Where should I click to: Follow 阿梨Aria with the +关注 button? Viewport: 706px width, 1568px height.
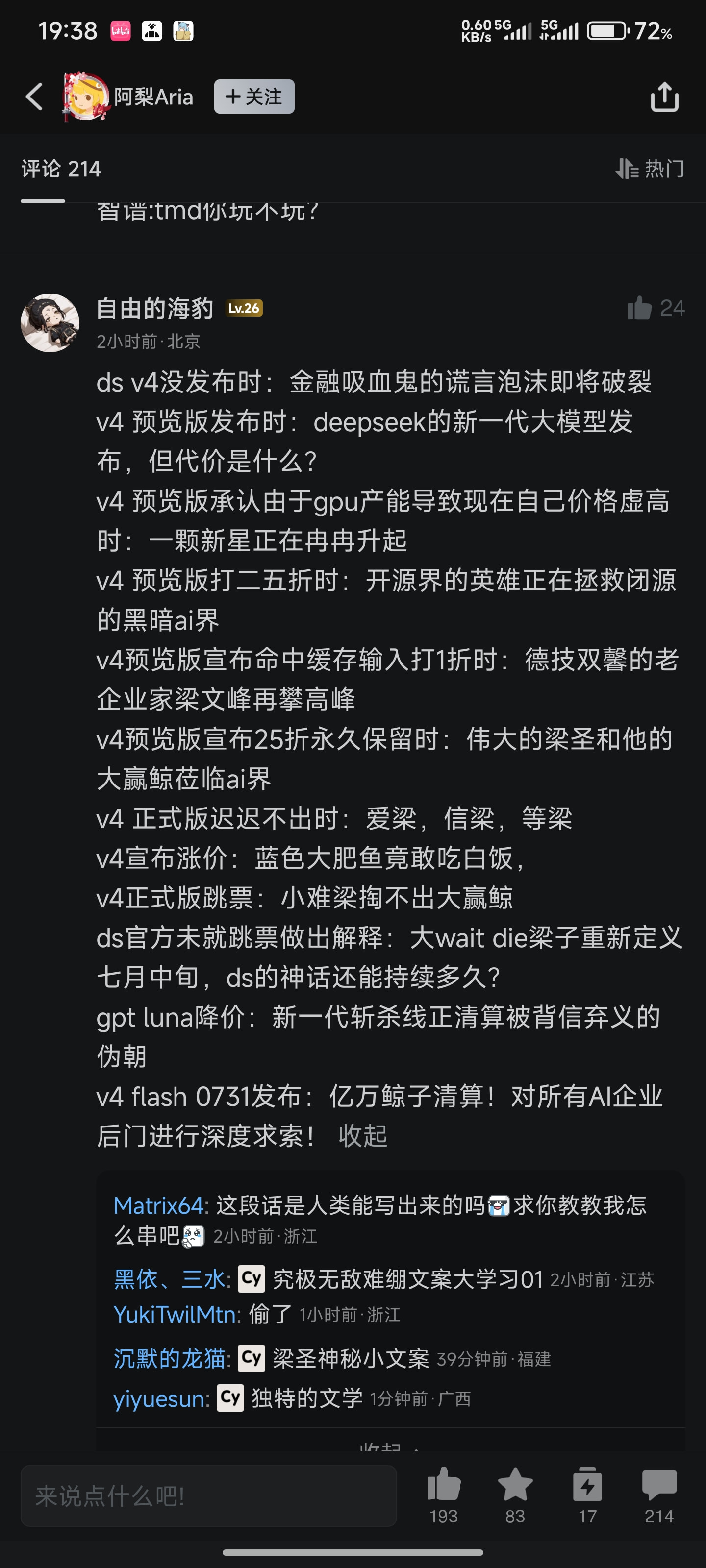pos(254,97)
